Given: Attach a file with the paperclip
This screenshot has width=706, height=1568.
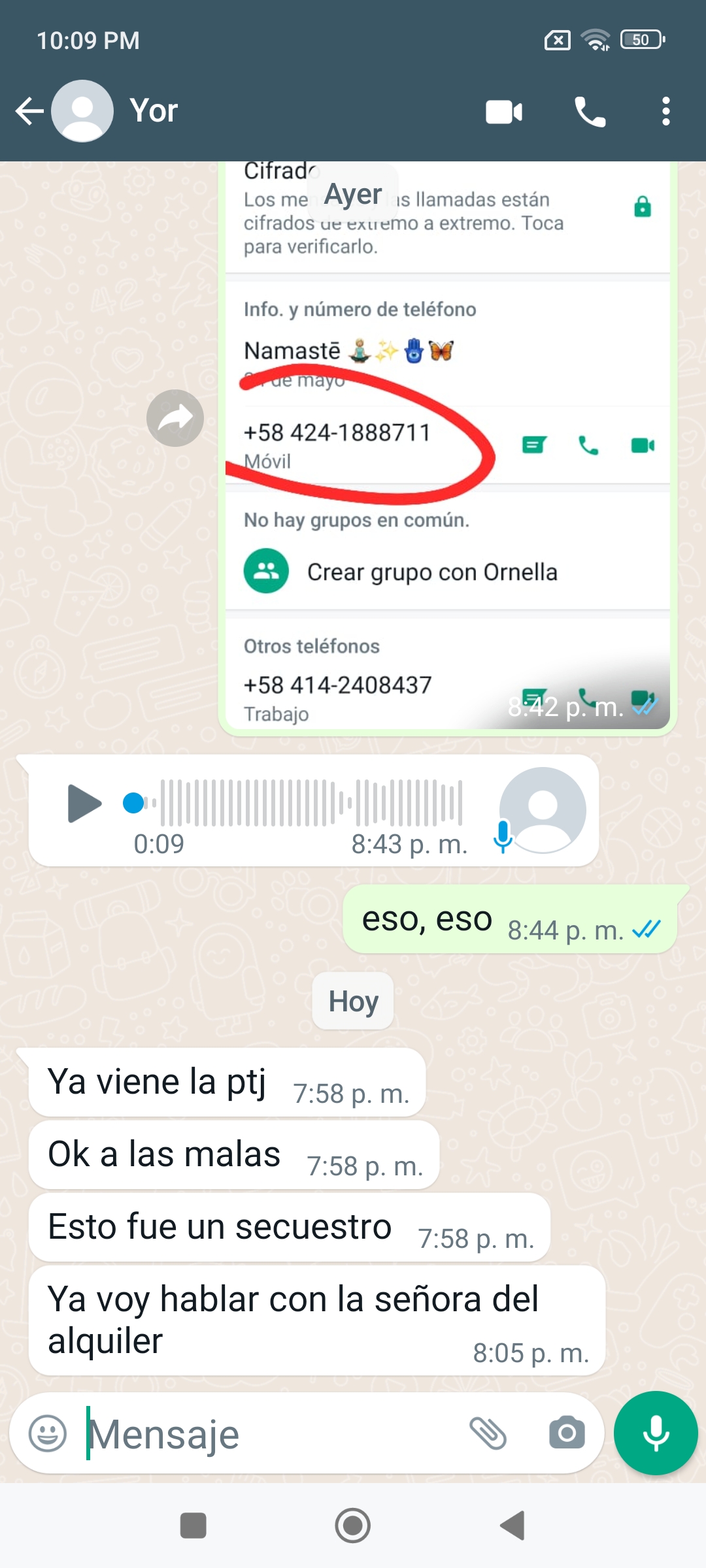Looking at the screenshot, I should 488,1433.
